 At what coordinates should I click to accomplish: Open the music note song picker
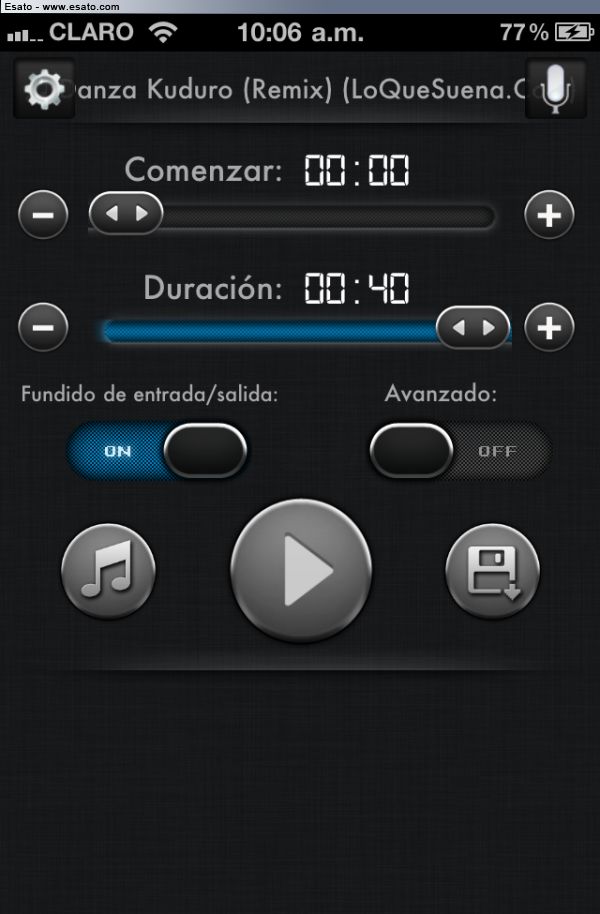[108, 572]
